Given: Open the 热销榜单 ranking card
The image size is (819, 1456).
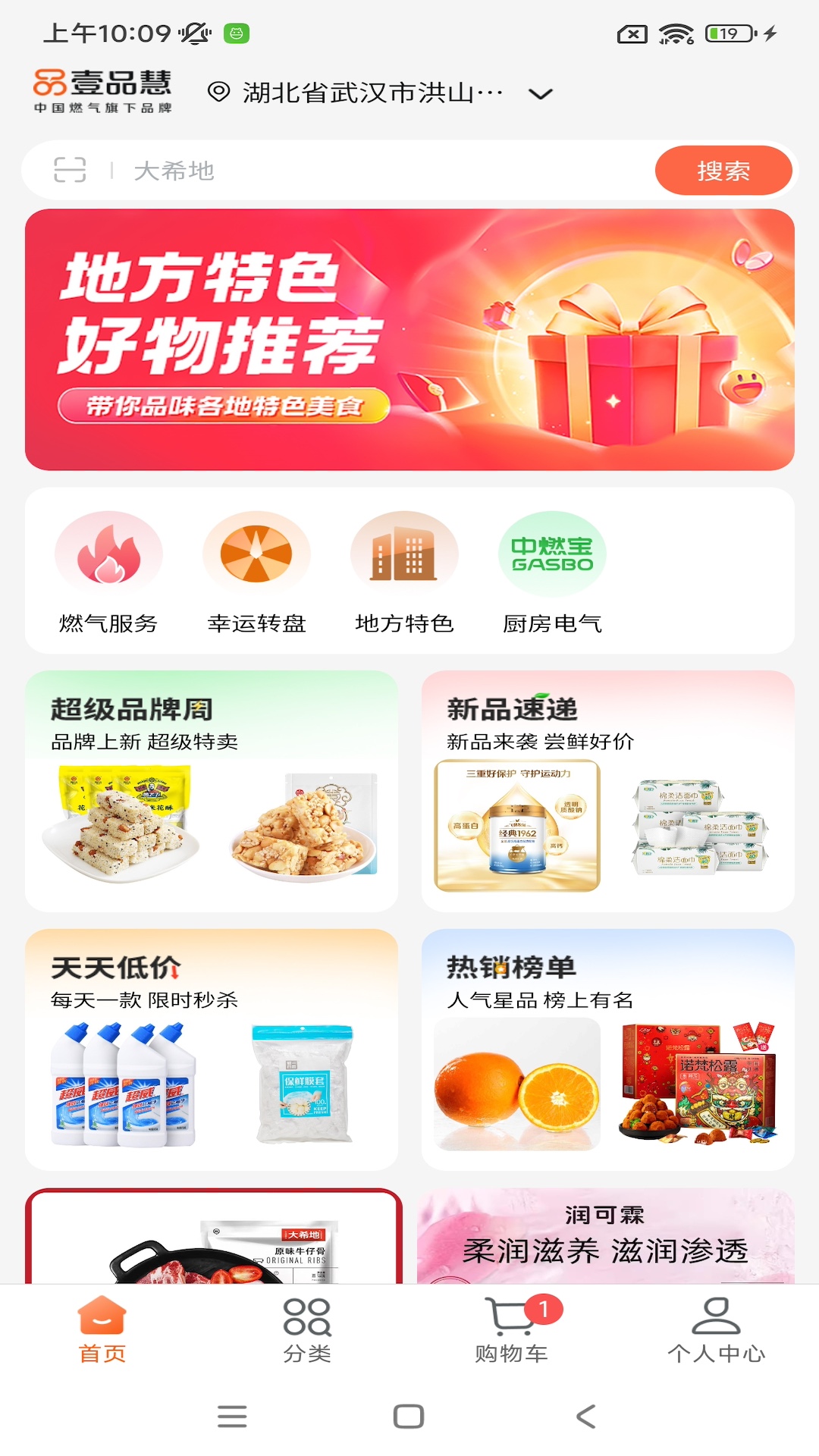Looking at the screenshot, I should pos(607,1050).
